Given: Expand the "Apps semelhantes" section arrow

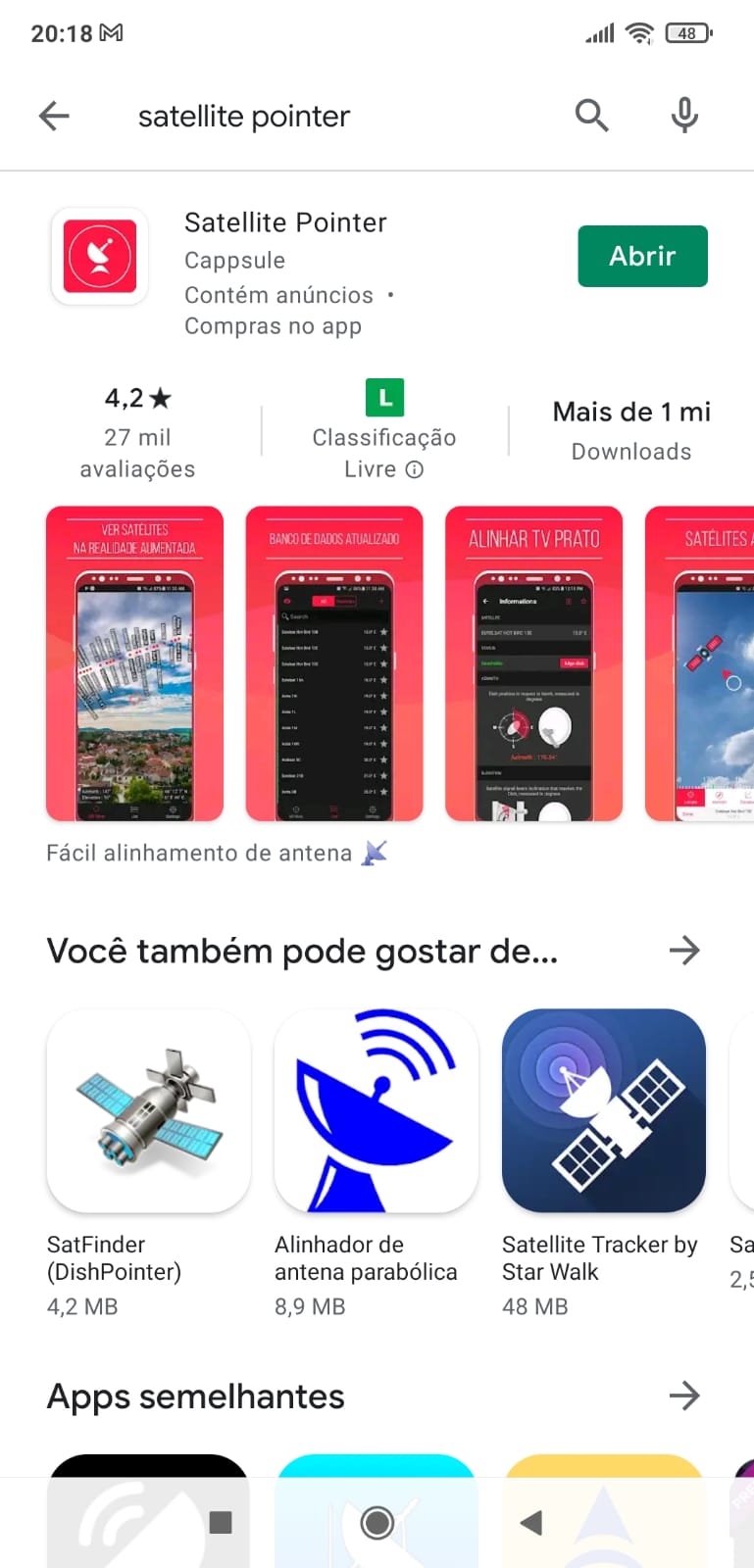Looking at the screenshot, I should click(684, 1396).
